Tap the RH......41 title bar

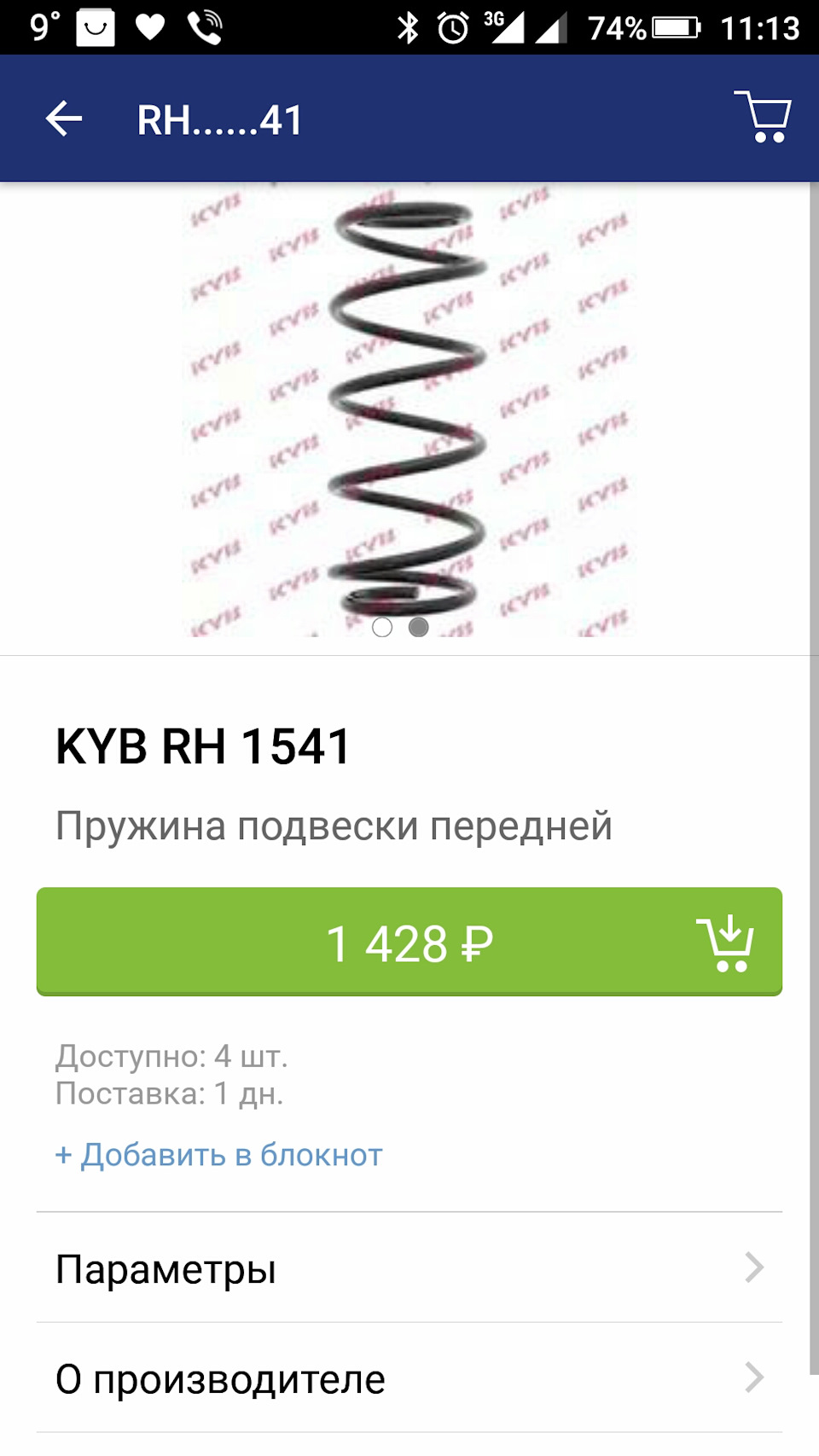pos(219,119)
